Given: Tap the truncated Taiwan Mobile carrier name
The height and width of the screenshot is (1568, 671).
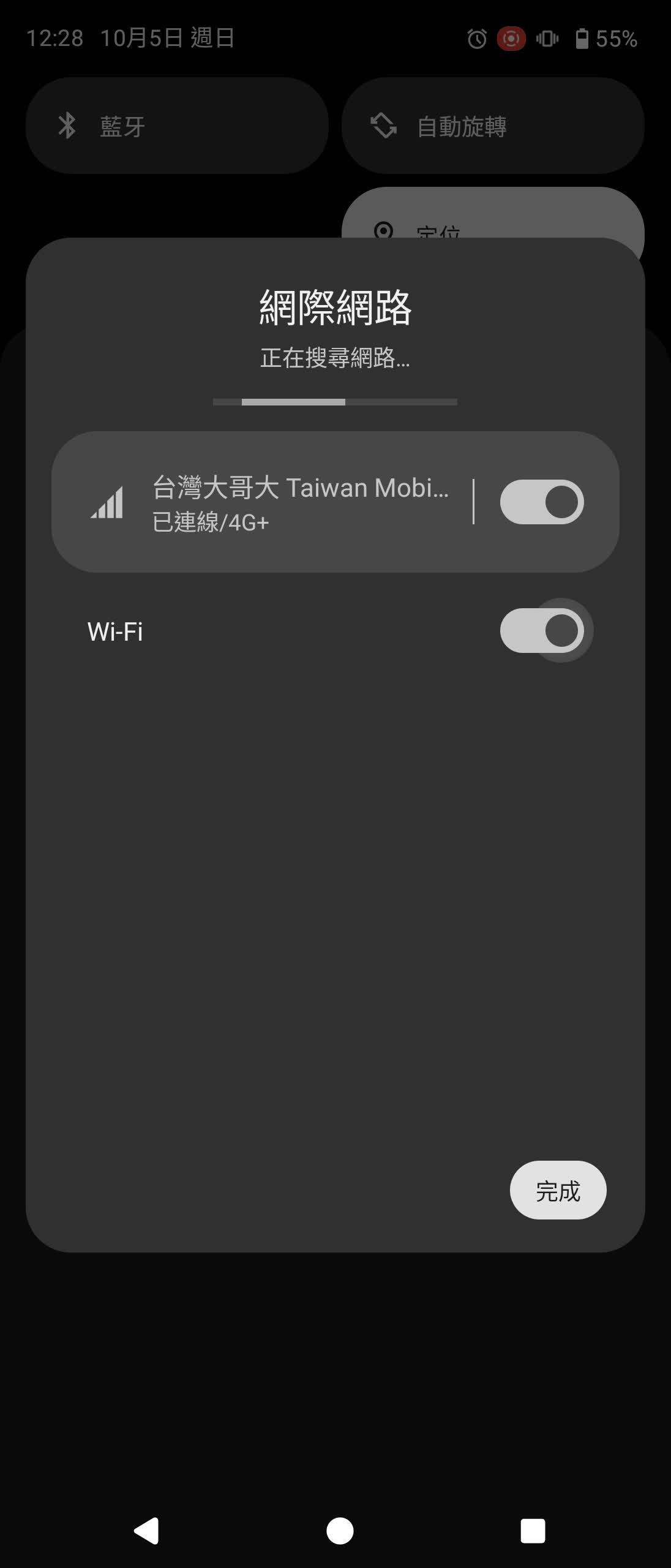Looking at the screenshot, I should (x=300, y=487).
